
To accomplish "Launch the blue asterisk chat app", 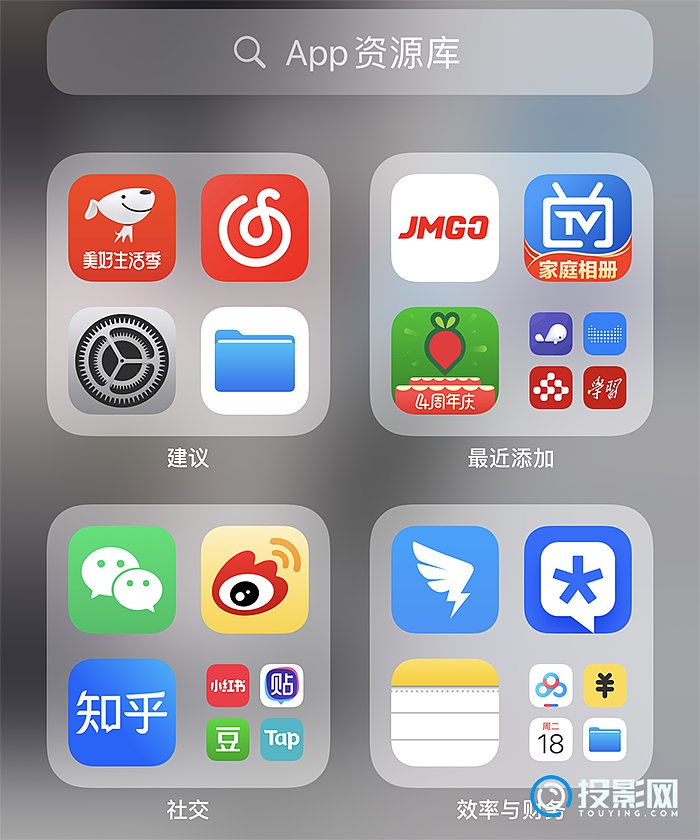I will pos(578,580).
